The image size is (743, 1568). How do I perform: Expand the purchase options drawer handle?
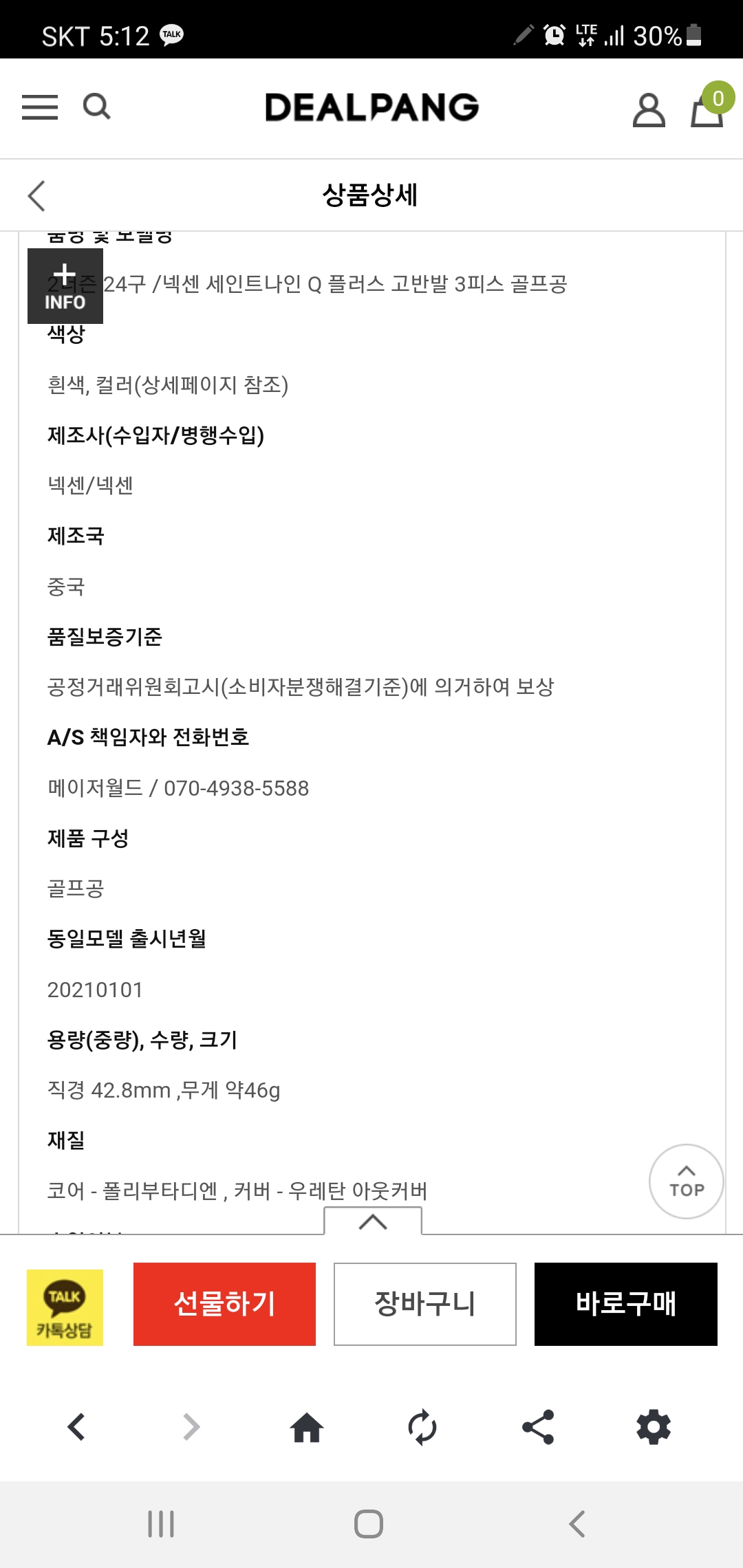point(372,1222)
